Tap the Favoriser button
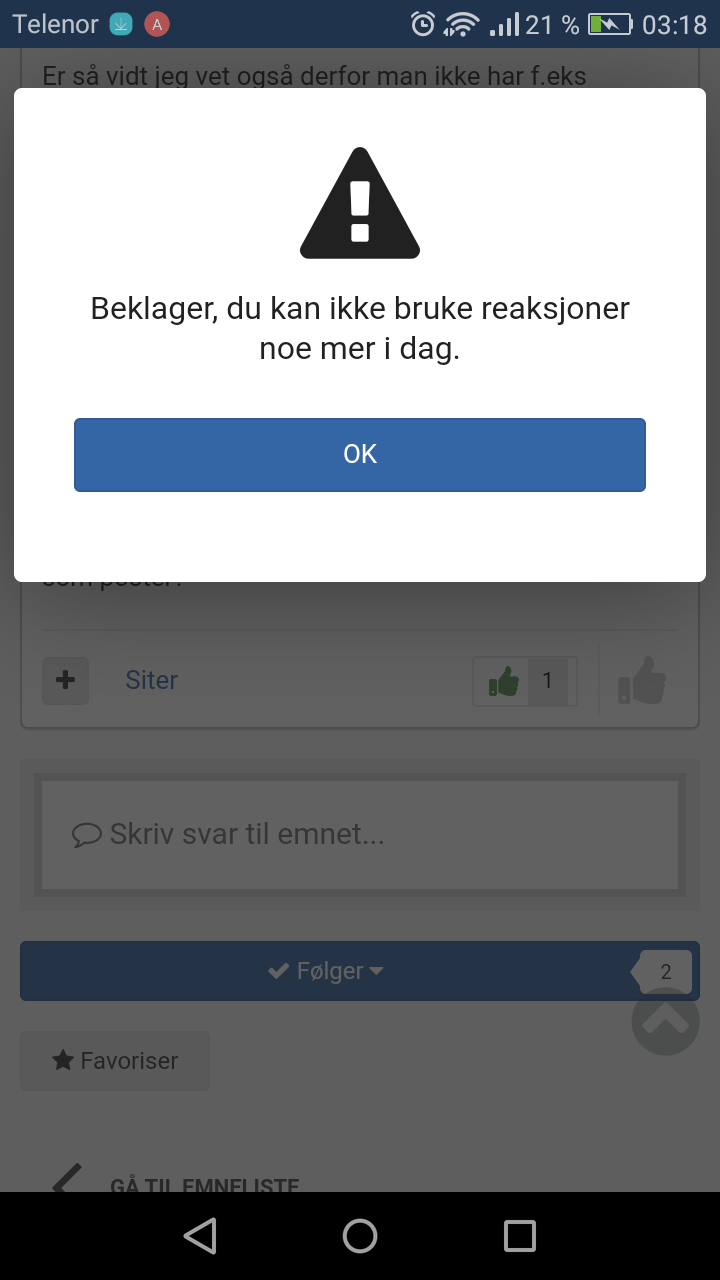The image size is (720, 1280). 115,1061
